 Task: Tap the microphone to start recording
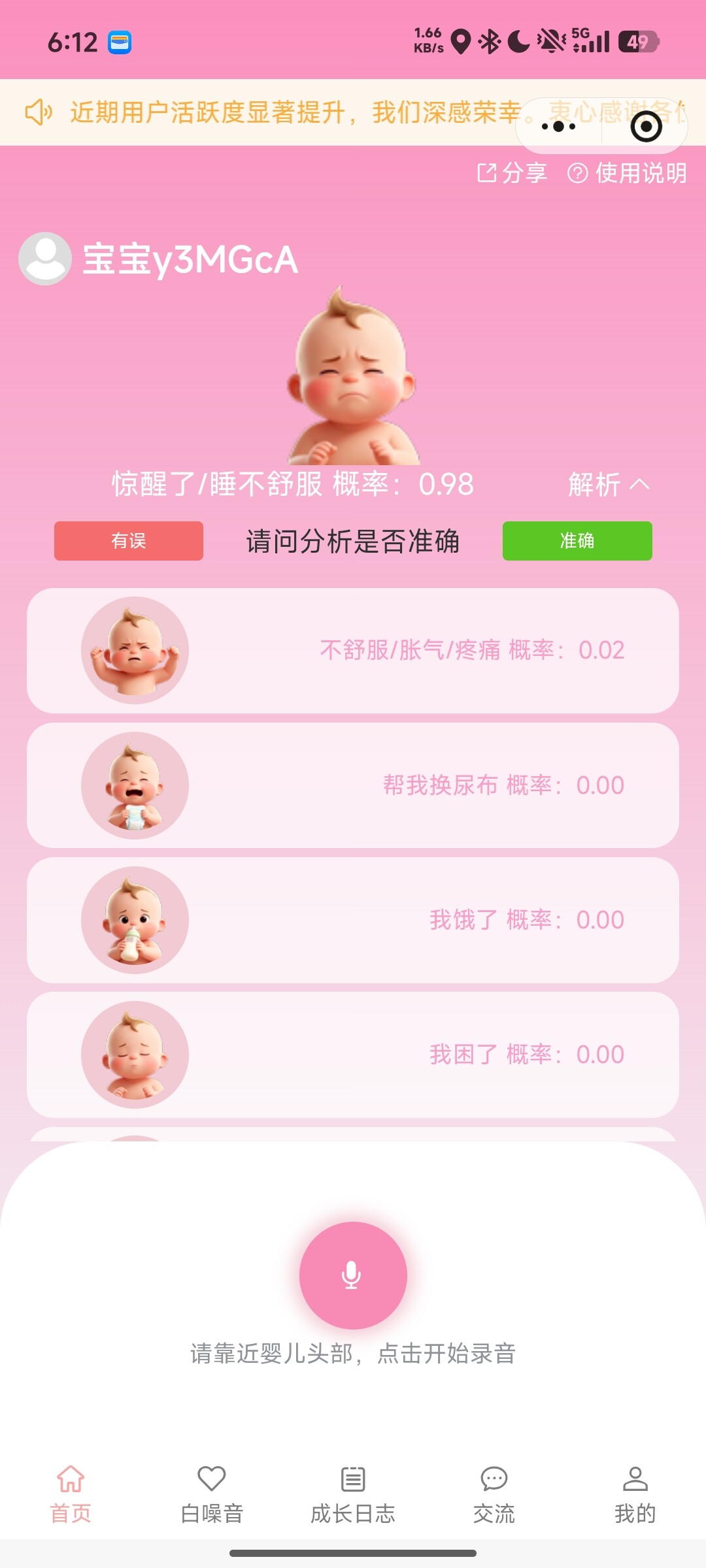(x=353, y=1275)
